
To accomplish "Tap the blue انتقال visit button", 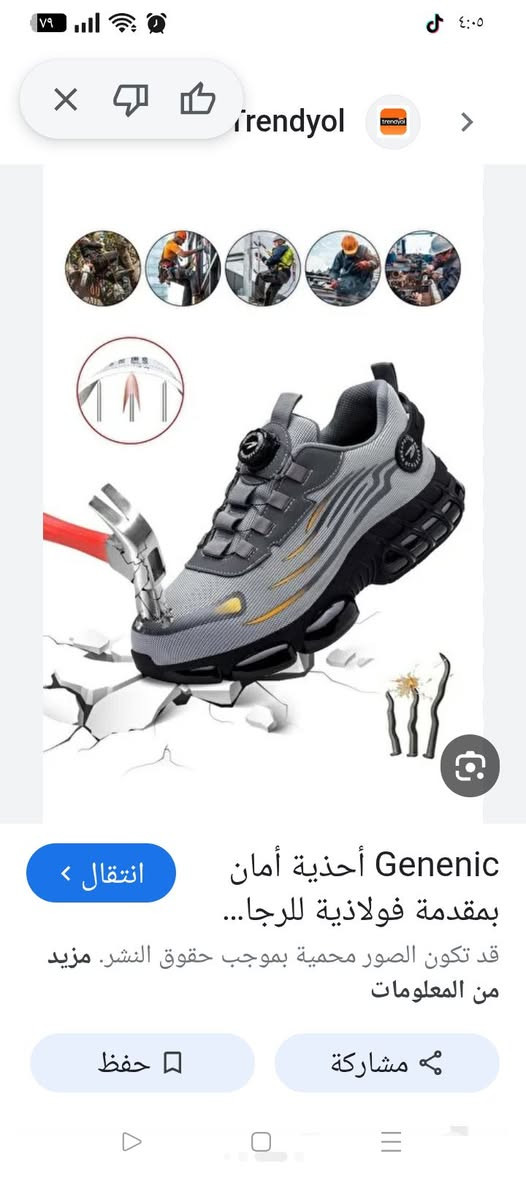I will coord(101,873).
